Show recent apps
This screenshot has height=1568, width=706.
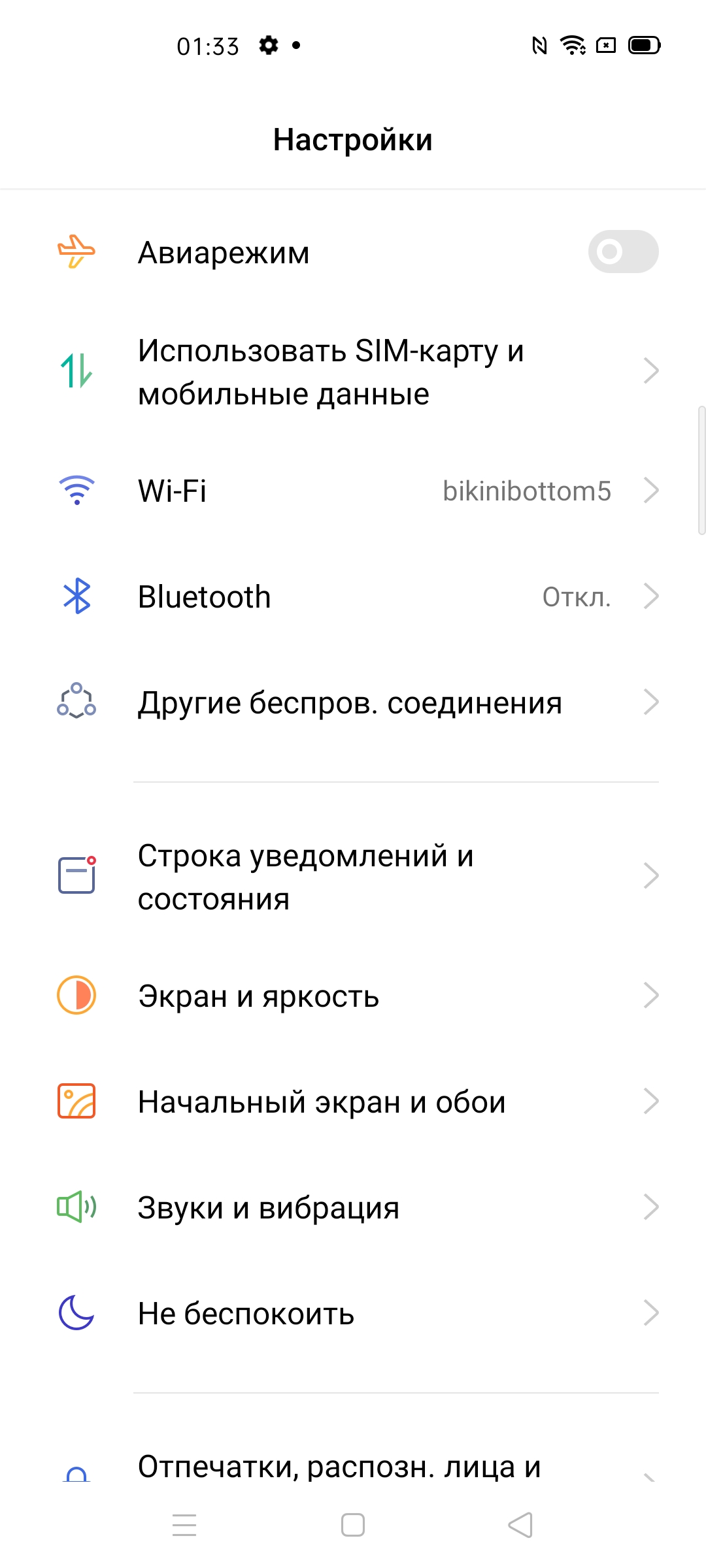pyautogui.click(x=184, y=1525)
